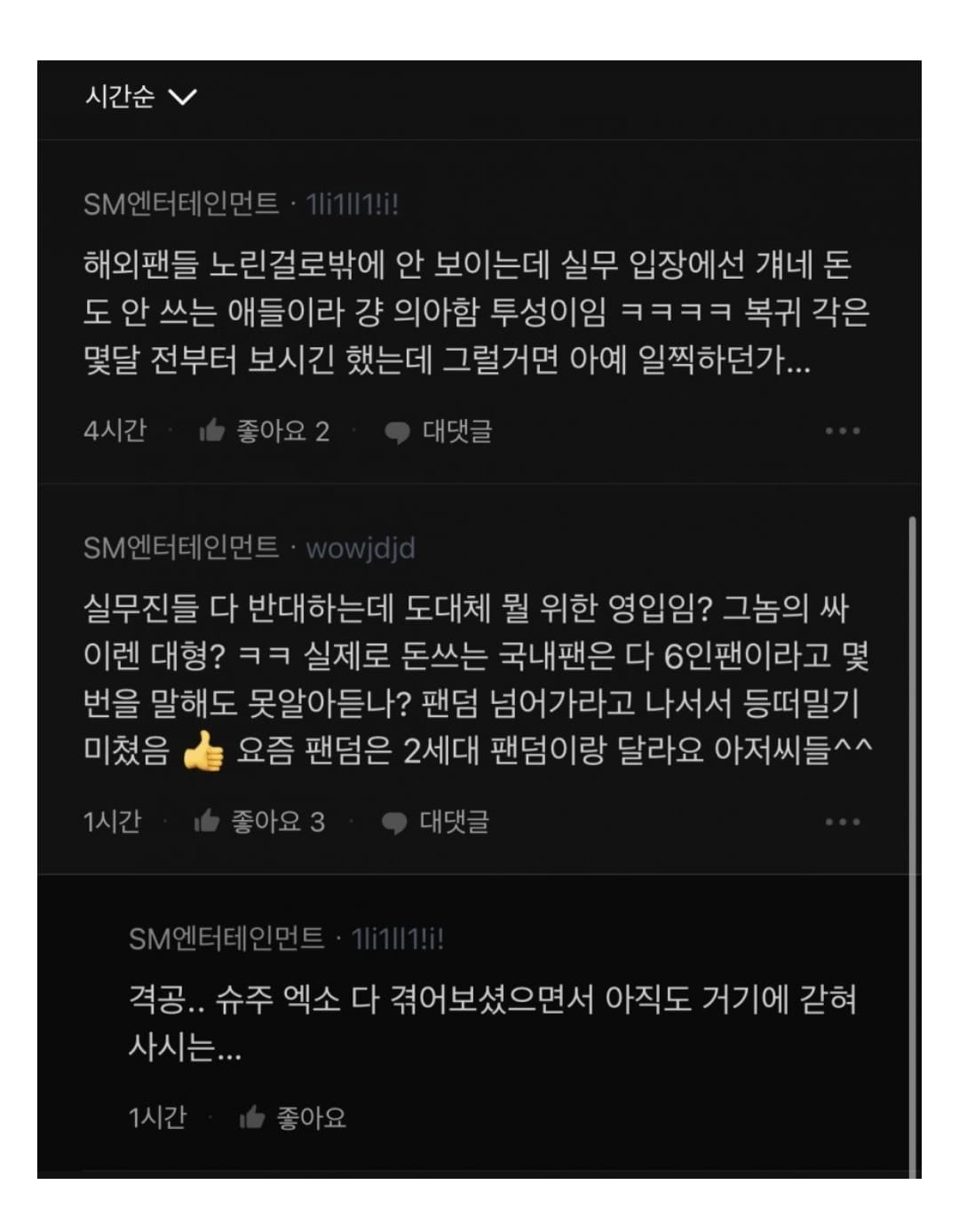This screenshot has height=1232, width=959.
Task: Reply to the comment posted 4시간 ago
Action: [x=439, y=431]
